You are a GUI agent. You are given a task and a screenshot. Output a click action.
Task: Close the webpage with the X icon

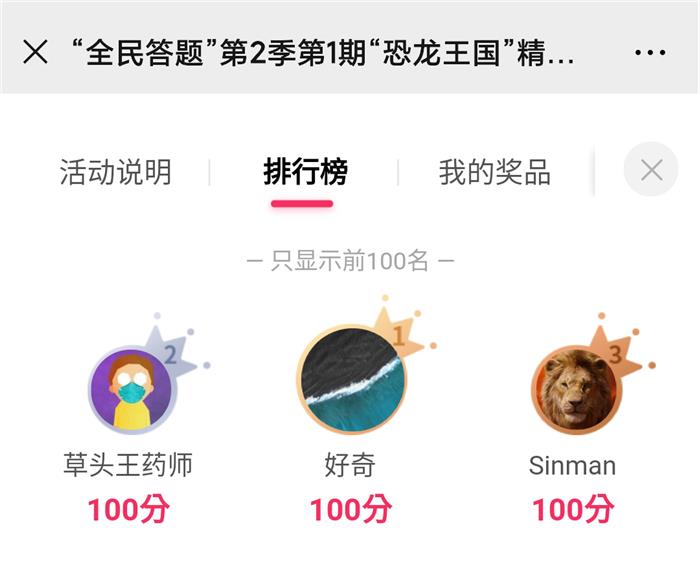pos(35,52)
